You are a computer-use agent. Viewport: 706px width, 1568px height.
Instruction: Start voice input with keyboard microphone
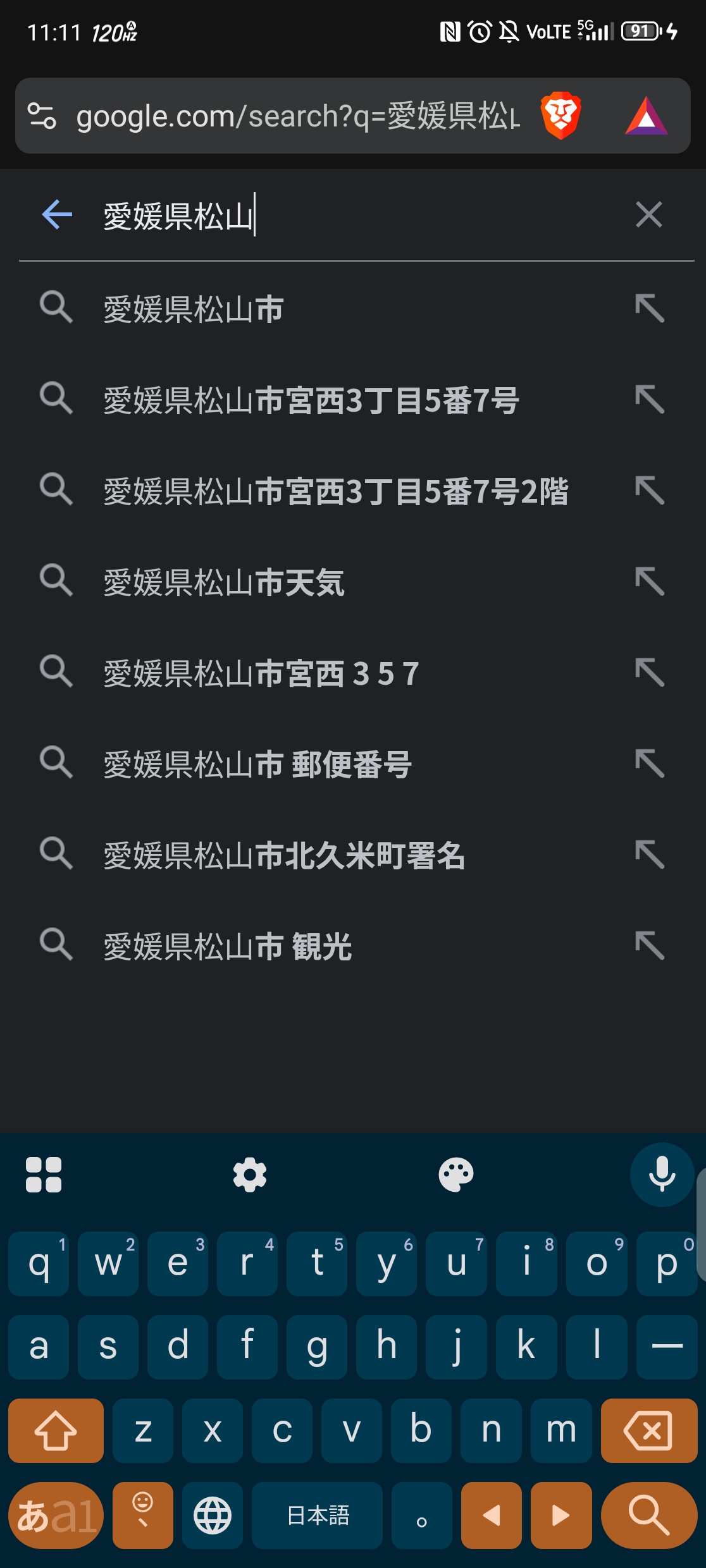coord(662,1175)
